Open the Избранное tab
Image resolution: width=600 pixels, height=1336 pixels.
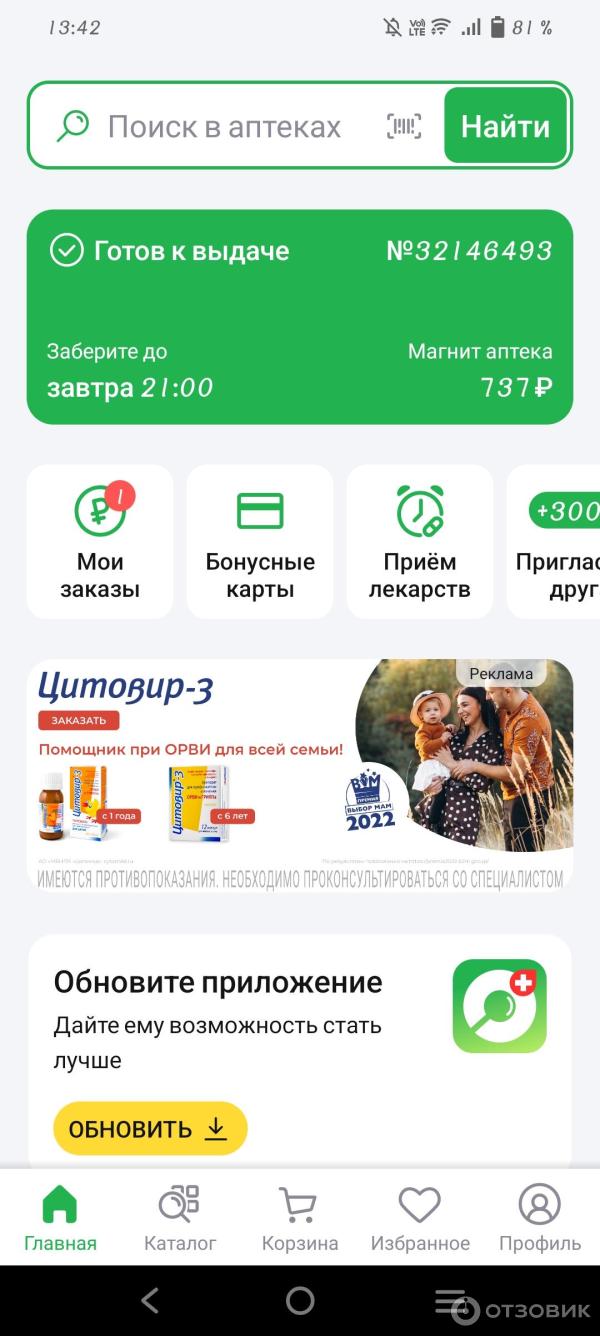[420, 1217]
